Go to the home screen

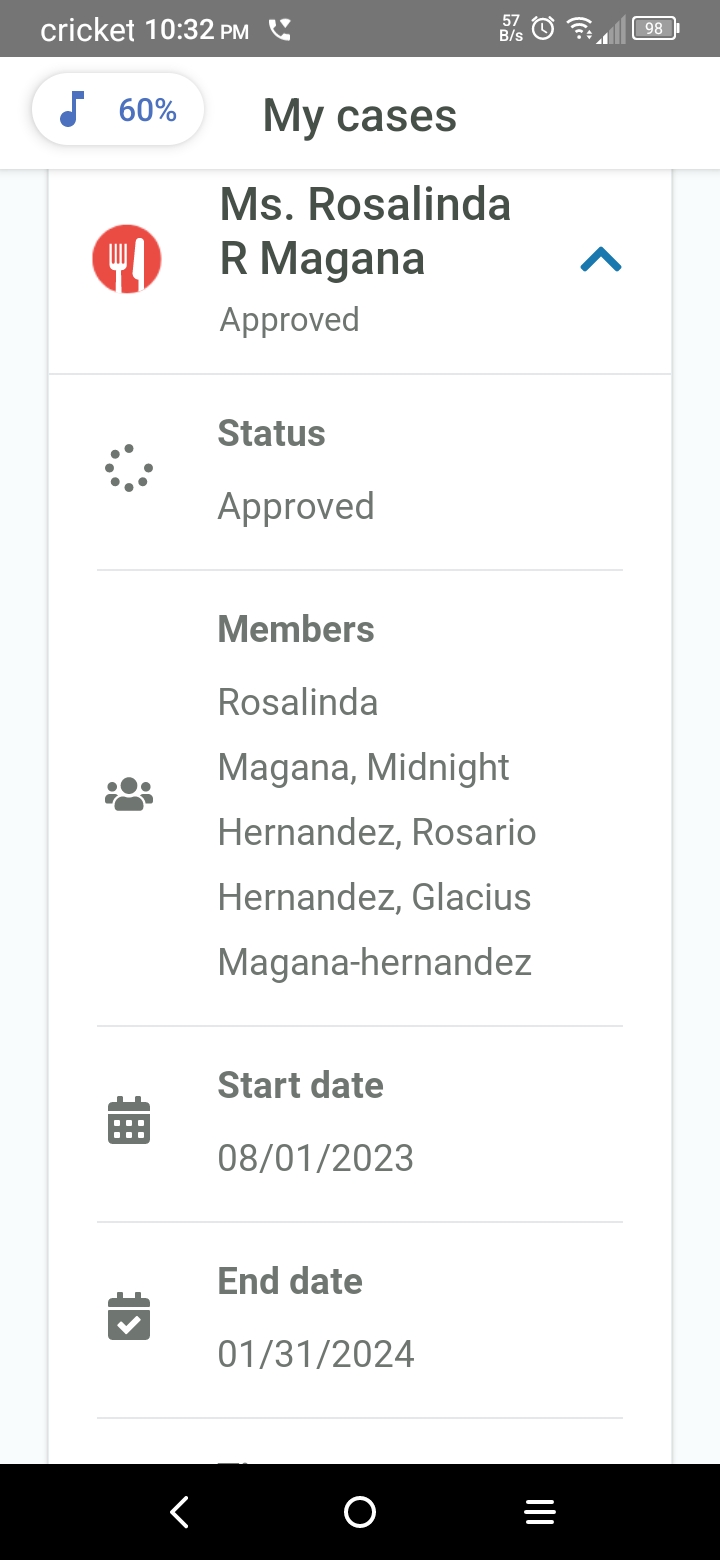coord(360,1512)
